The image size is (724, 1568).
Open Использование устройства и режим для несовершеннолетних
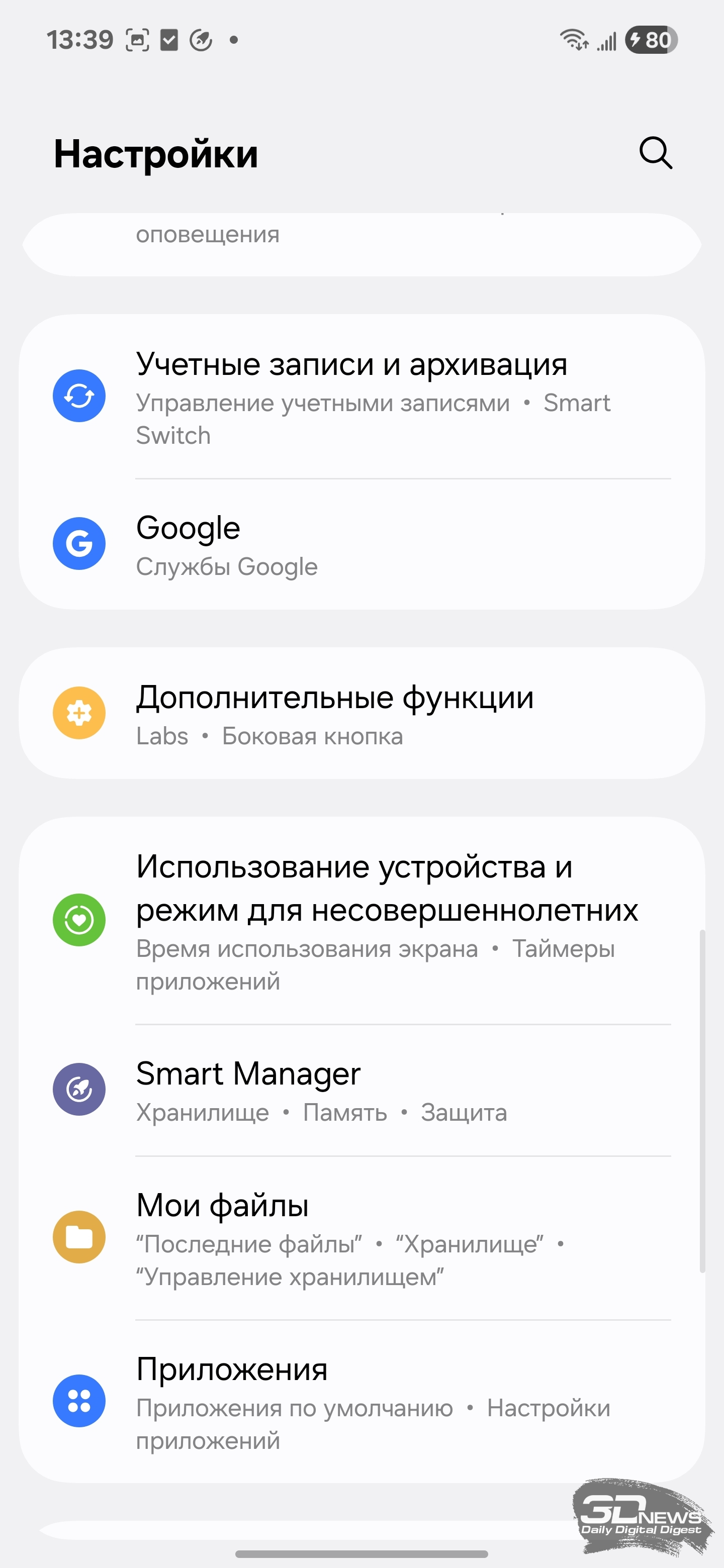[x=361, y=920]
